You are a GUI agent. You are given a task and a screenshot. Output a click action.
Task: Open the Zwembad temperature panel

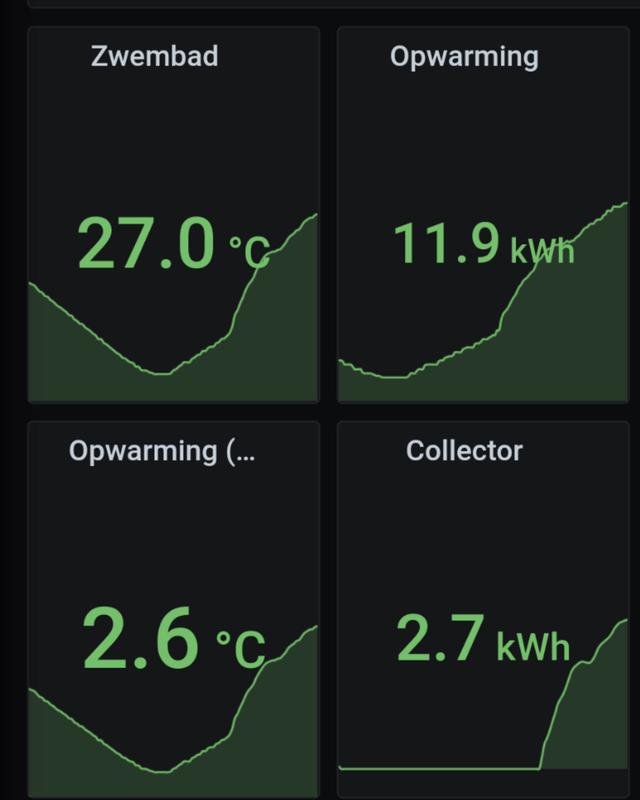(154, 56)
